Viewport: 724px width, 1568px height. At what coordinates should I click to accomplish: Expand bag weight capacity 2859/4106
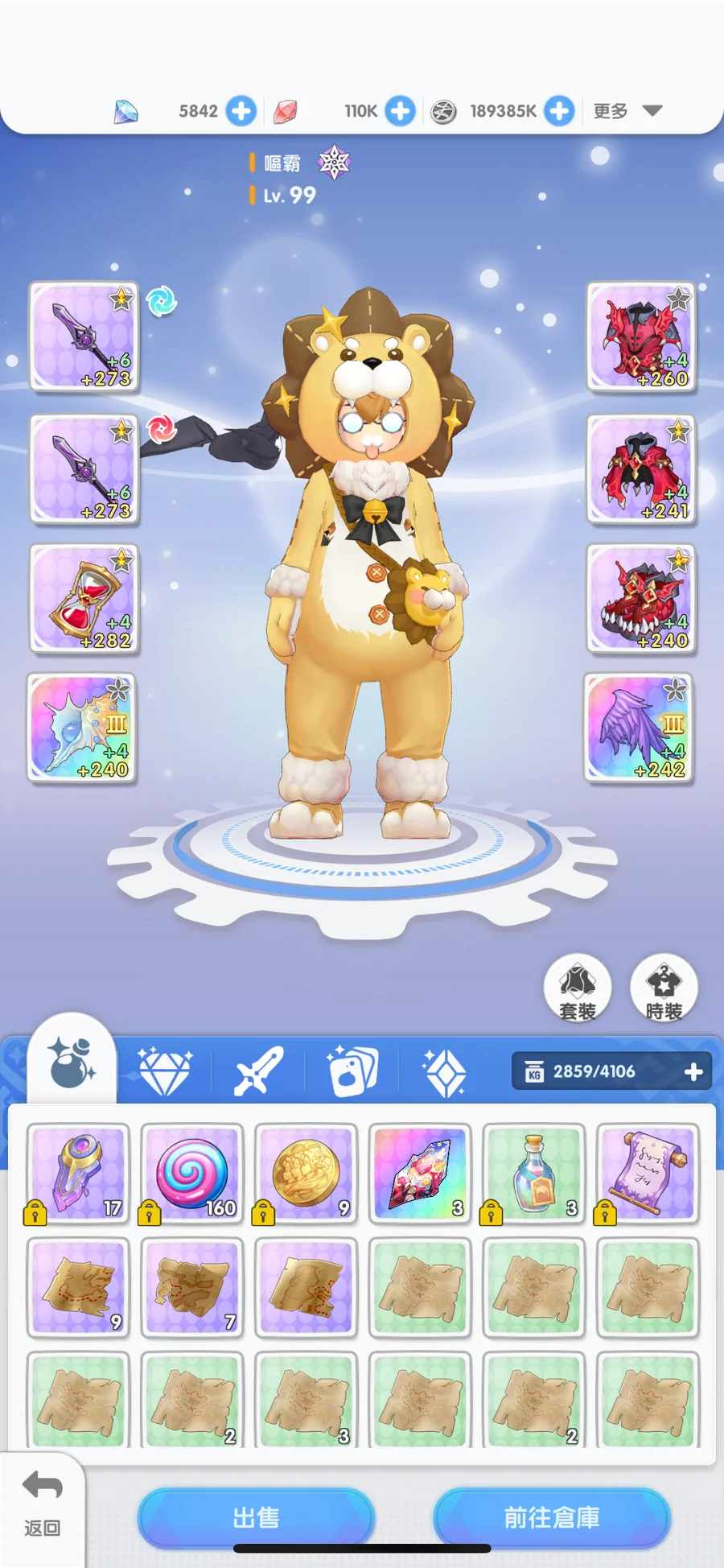pos(693,1072)
